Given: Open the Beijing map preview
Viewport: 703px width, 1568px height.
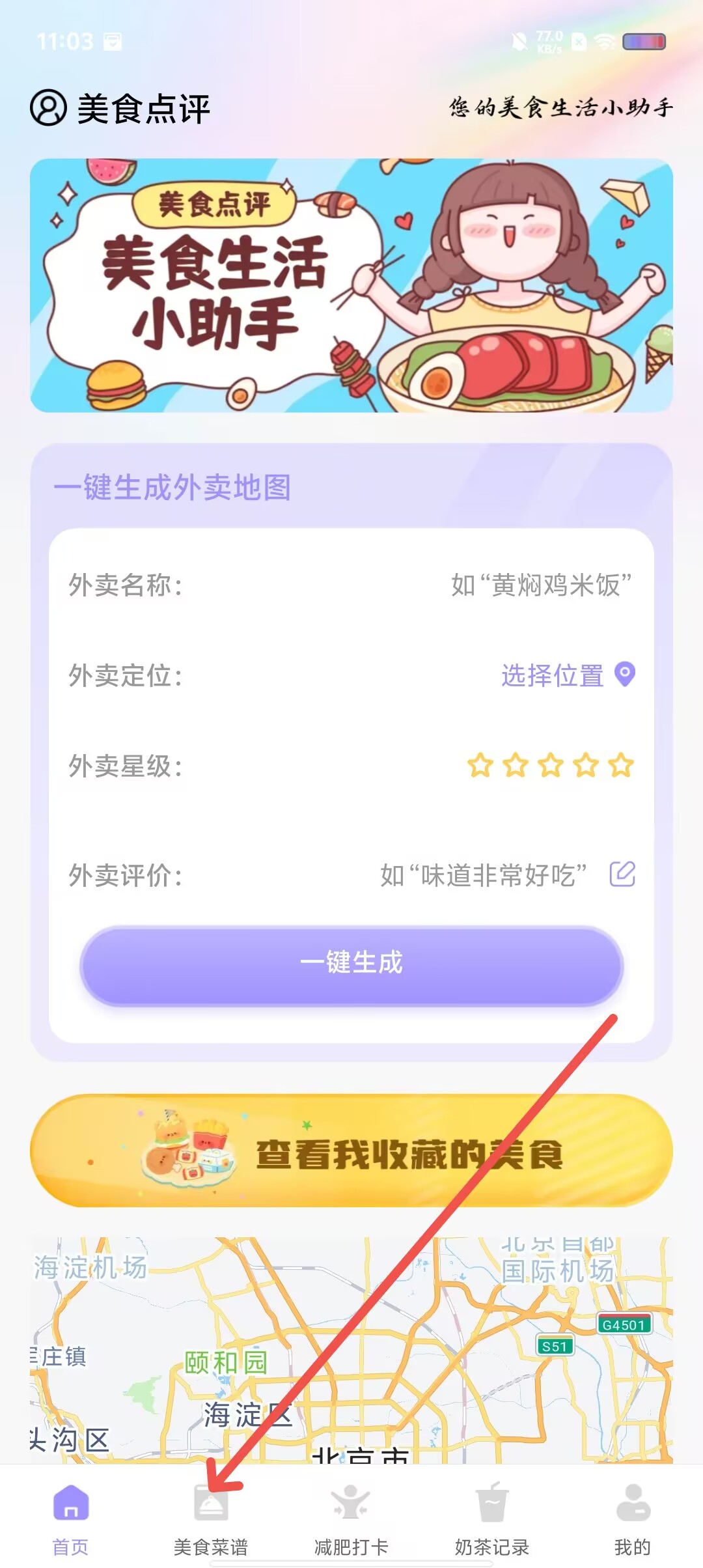Looking at the screenshot, I should pyautogui.click(x=351, y=1351).
